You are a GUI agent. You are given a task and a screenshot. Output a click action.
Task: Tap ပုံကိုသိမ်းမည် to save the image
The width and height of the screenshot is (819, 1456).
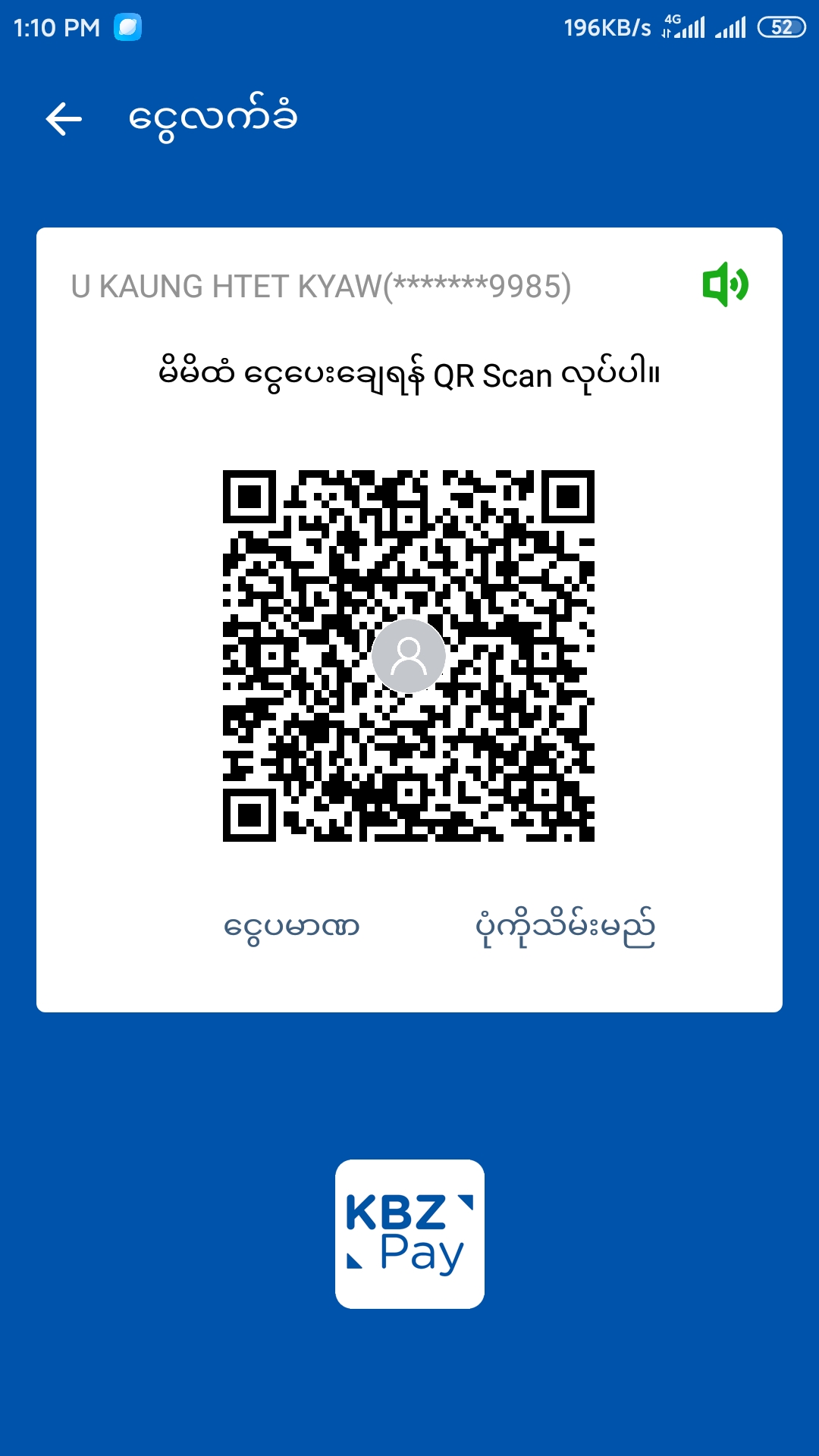click(x=565, y=927)
